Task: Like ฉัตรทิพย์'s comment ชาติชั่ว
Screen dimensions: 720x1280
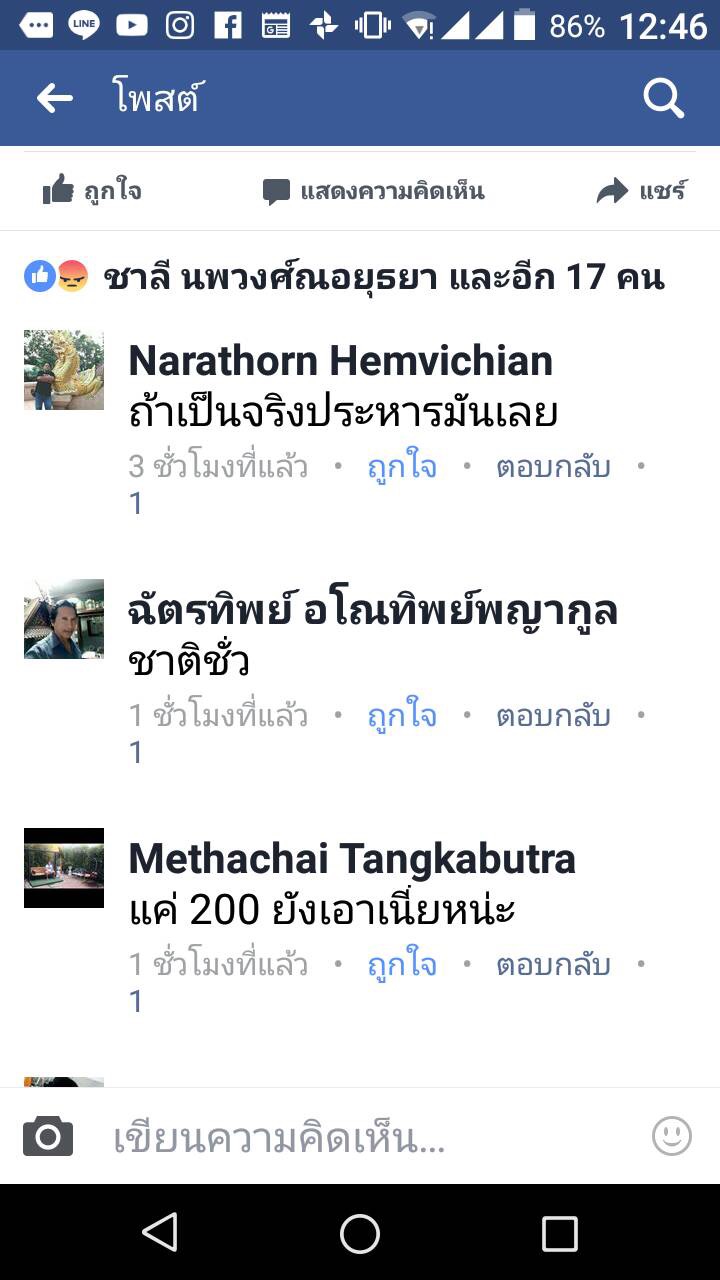Action: [402, 716]
